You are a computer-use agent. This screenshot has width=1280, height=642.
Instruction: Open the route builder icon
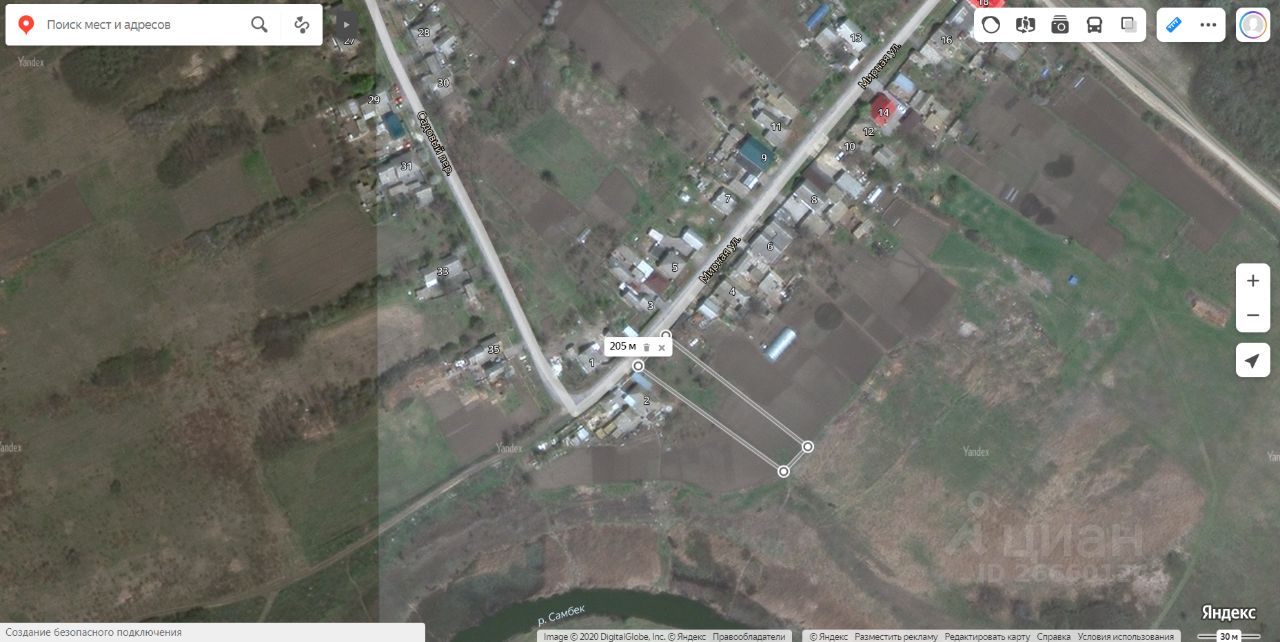coord(301,24)
